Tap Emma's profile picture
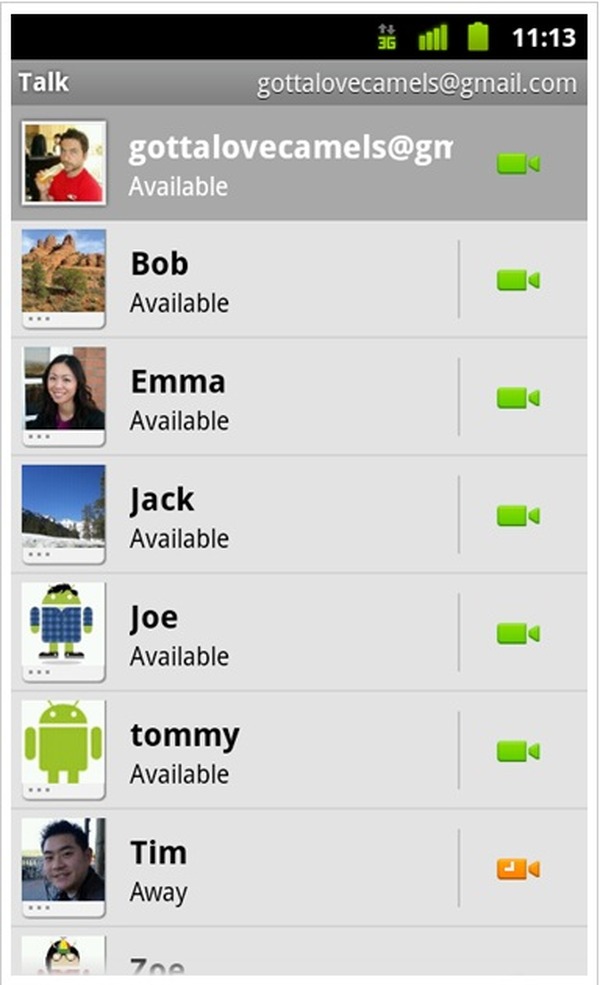 [63, 391]
